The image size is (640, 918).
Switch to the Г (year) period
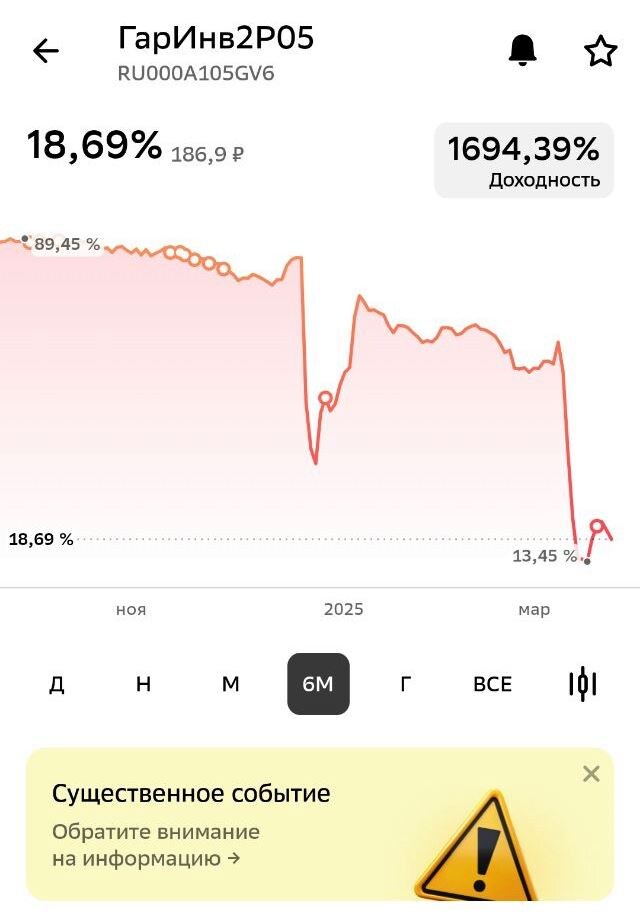(x=405, y=684)
